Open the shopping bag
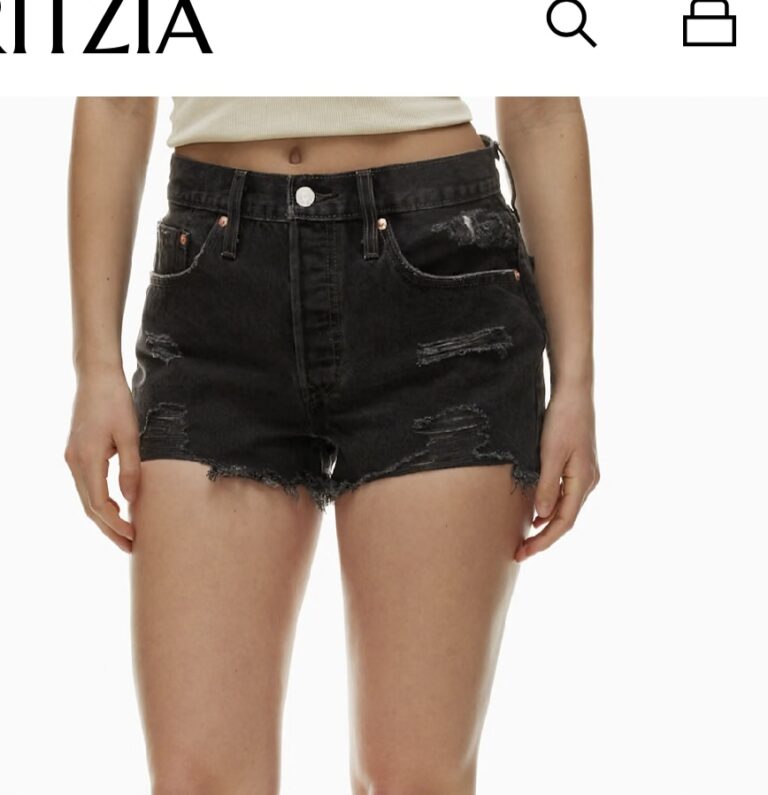 pos(709,24)
